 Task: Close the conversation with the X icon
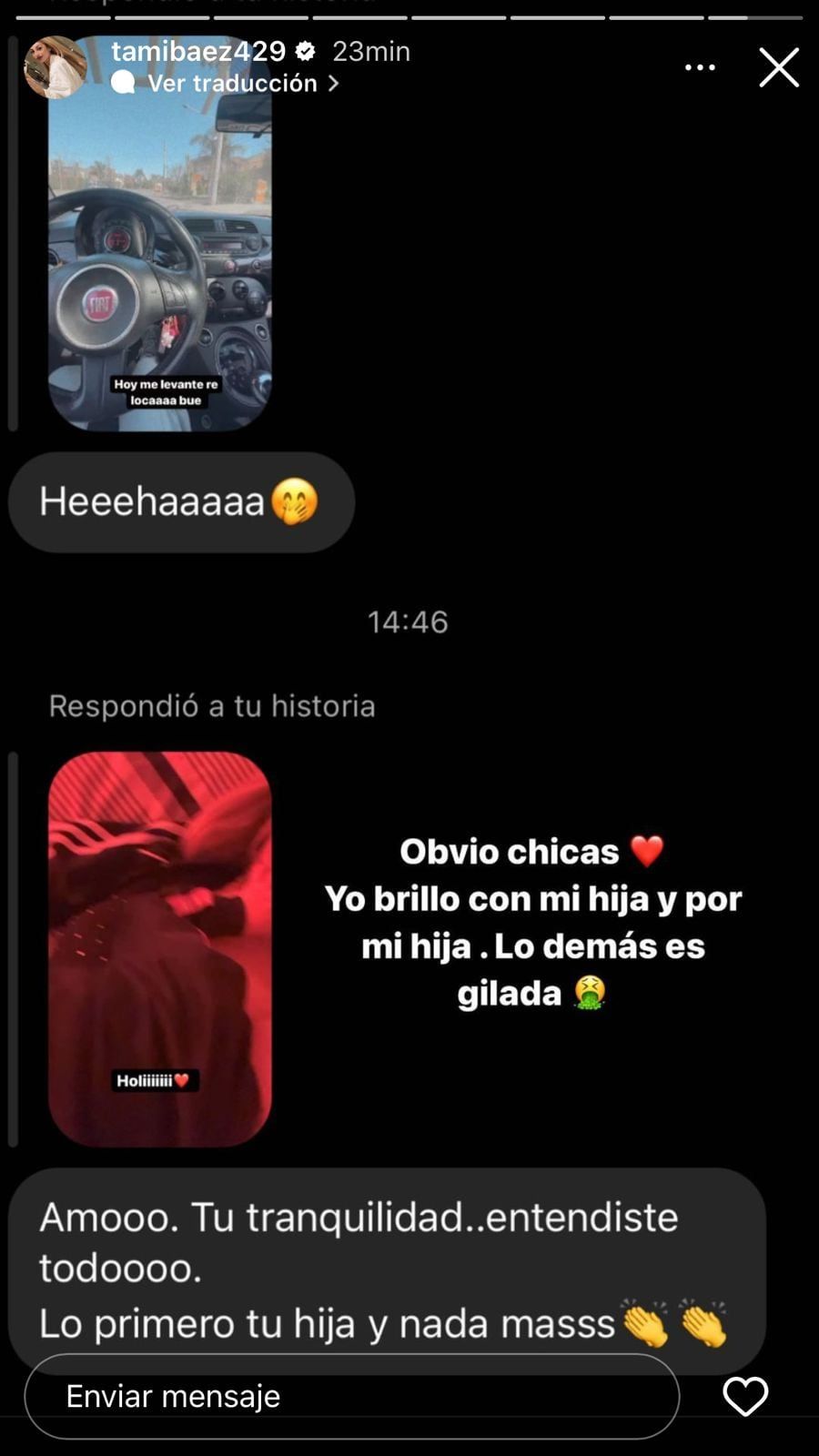(779, 66)
